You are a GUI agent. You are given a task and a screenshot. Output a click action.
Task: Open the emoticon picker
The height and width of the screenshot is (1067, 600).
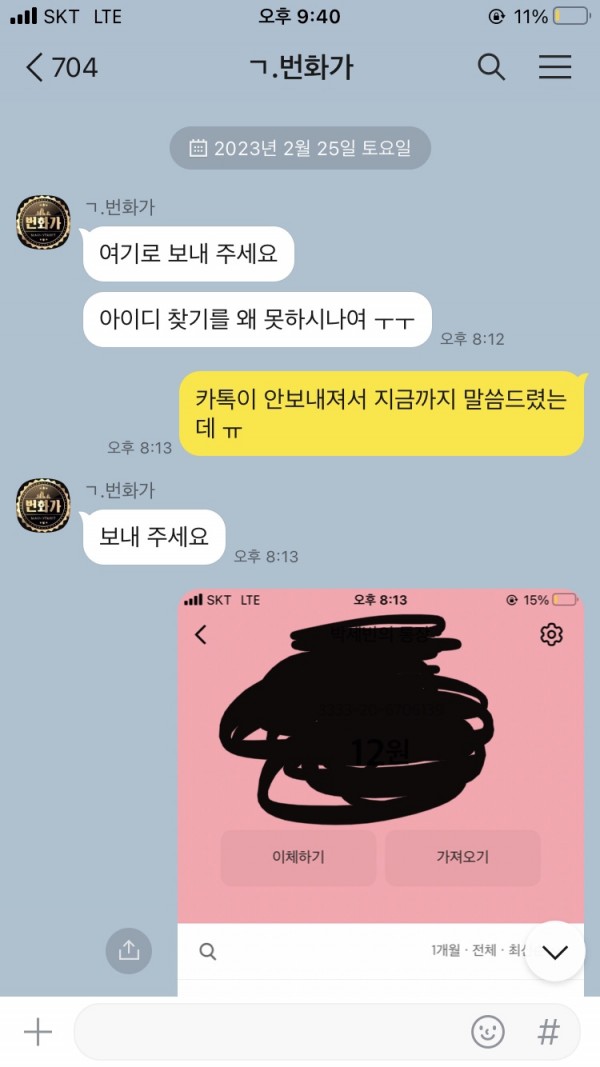click(488, 1032)
